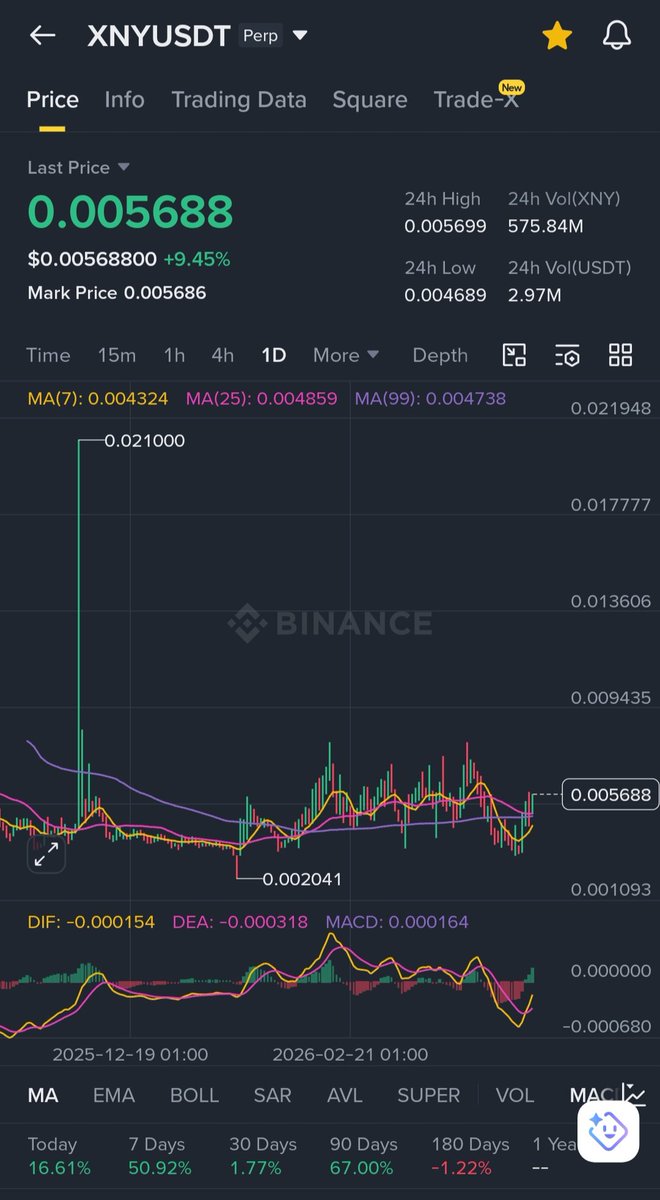Expand the chart to fullscreen
This screenshot has height=1200, width=660.
point(46,854)
